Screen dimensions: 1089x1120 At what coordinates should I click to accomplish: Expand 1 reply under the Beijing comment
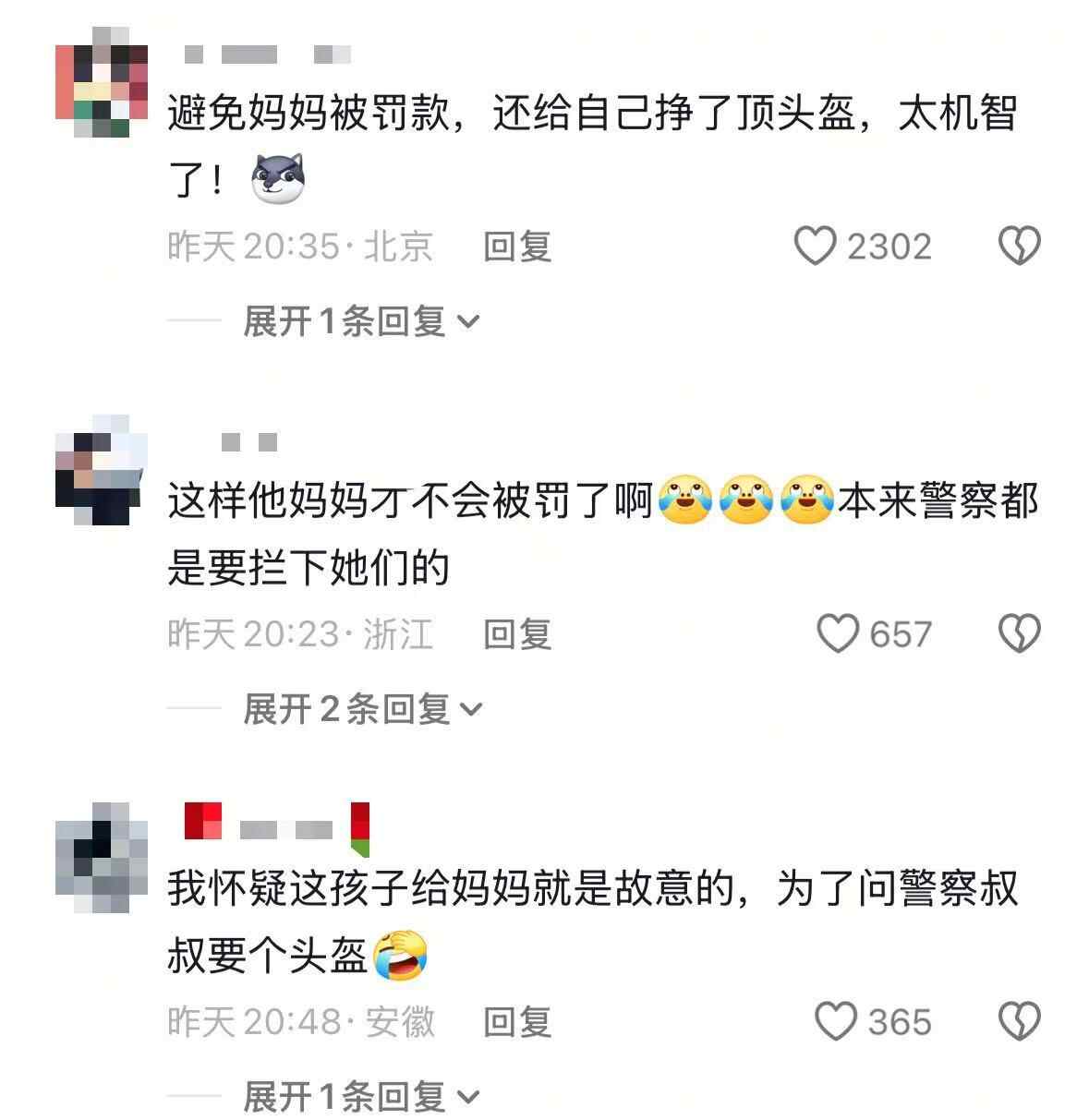pos(360,321)
